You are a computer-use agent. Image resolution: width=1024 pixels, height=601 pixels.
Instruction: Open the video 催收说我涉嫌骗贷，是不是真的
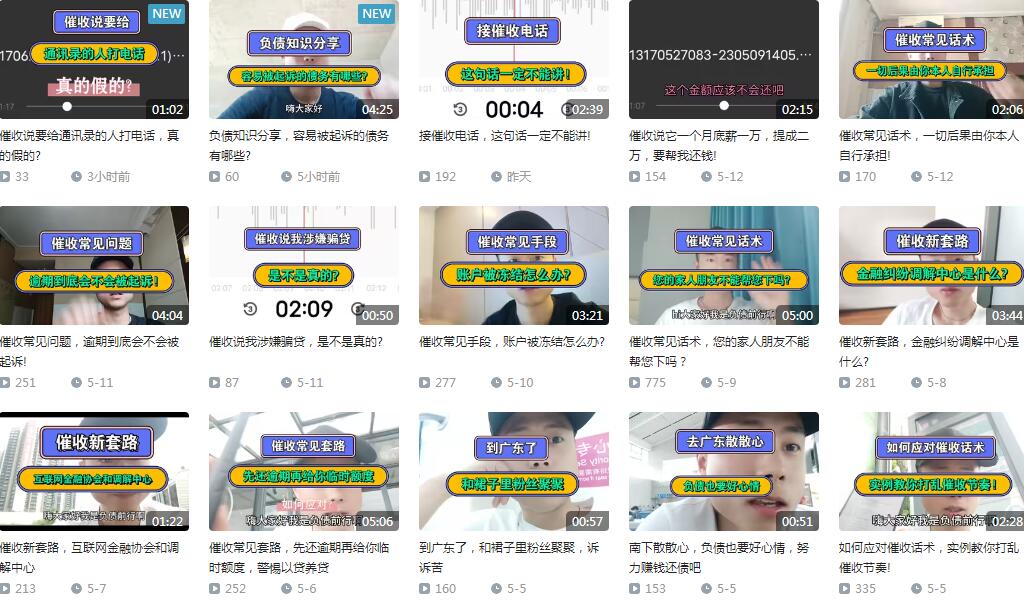tap(304, 266)
